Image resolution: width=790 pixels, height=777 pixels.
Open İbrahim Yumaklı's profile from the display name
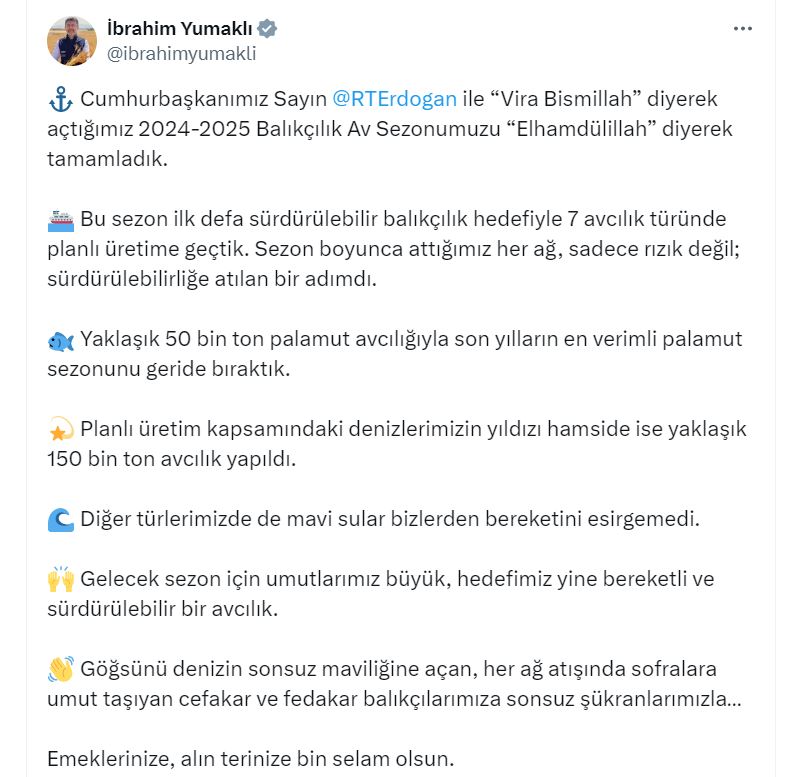click(x=179, y=28)
